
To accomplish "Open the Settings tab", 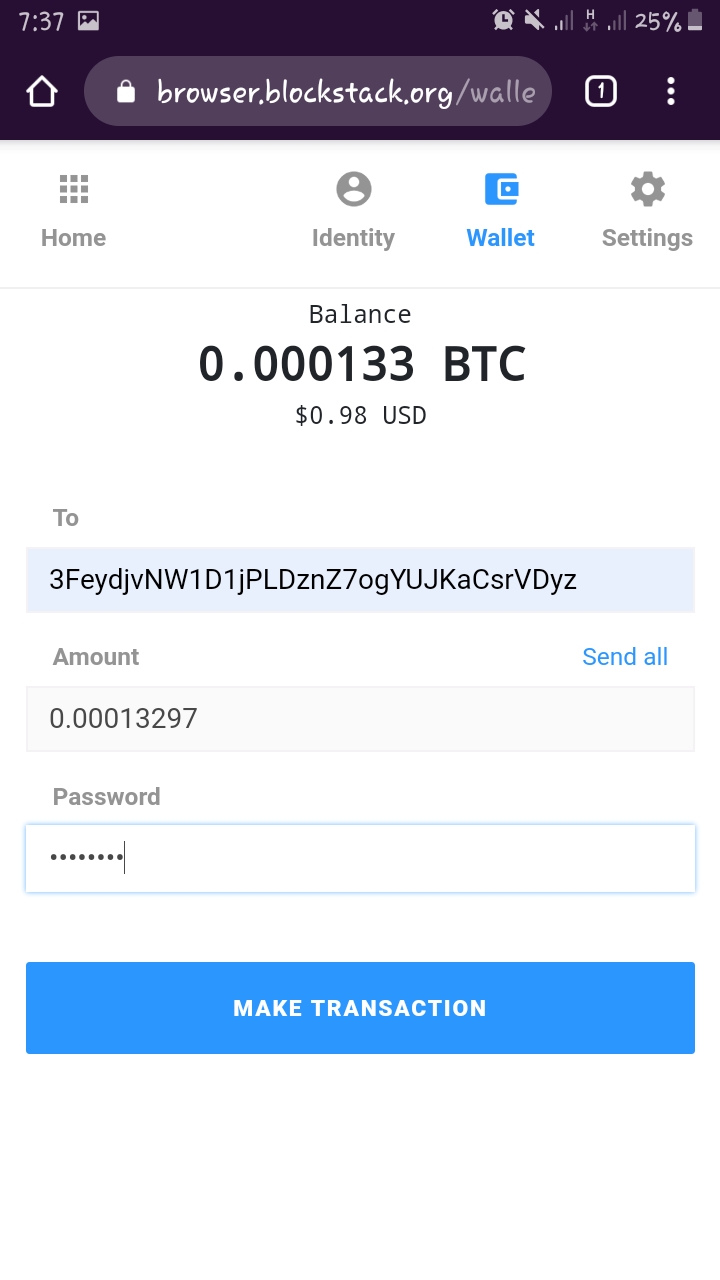I will coord(647,210).
